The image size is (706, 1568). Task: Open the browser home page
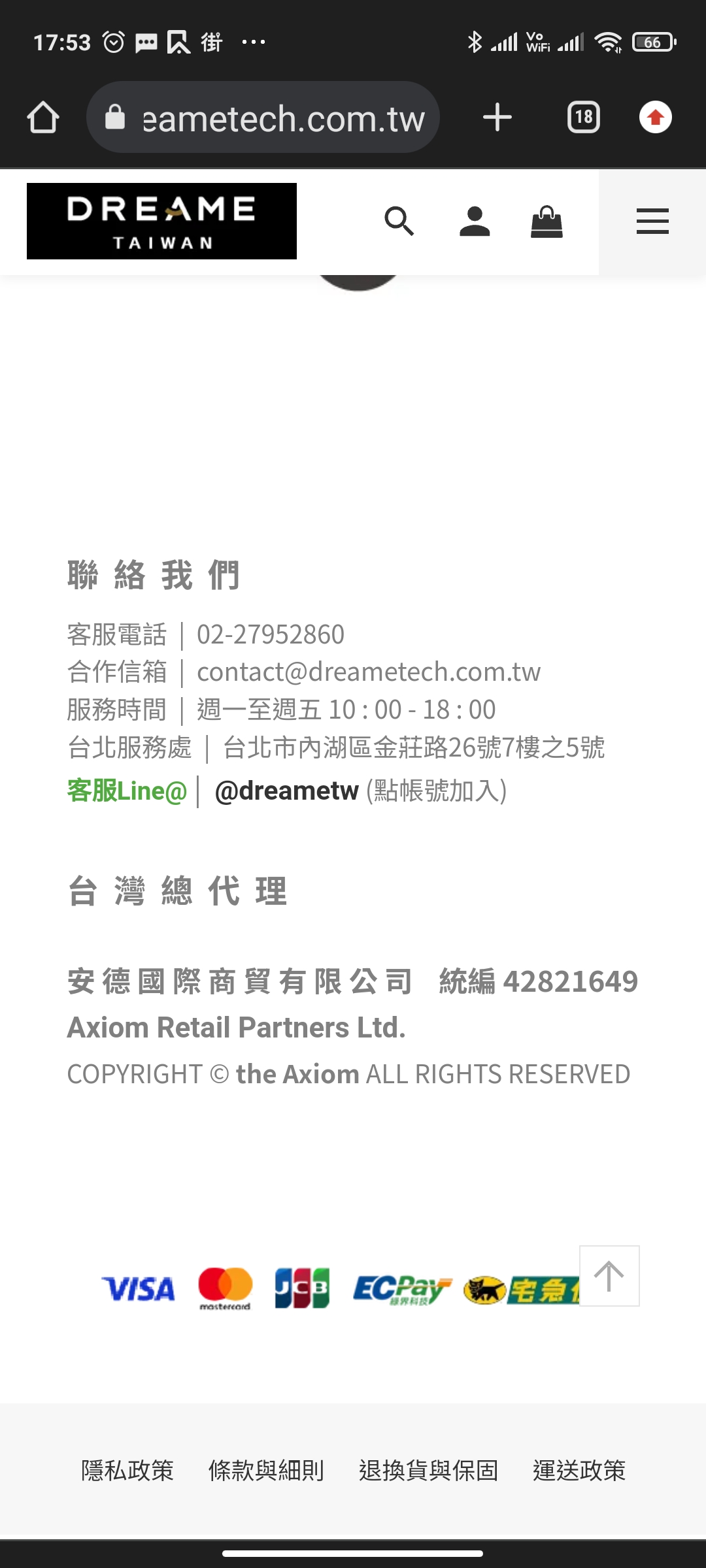43,118
